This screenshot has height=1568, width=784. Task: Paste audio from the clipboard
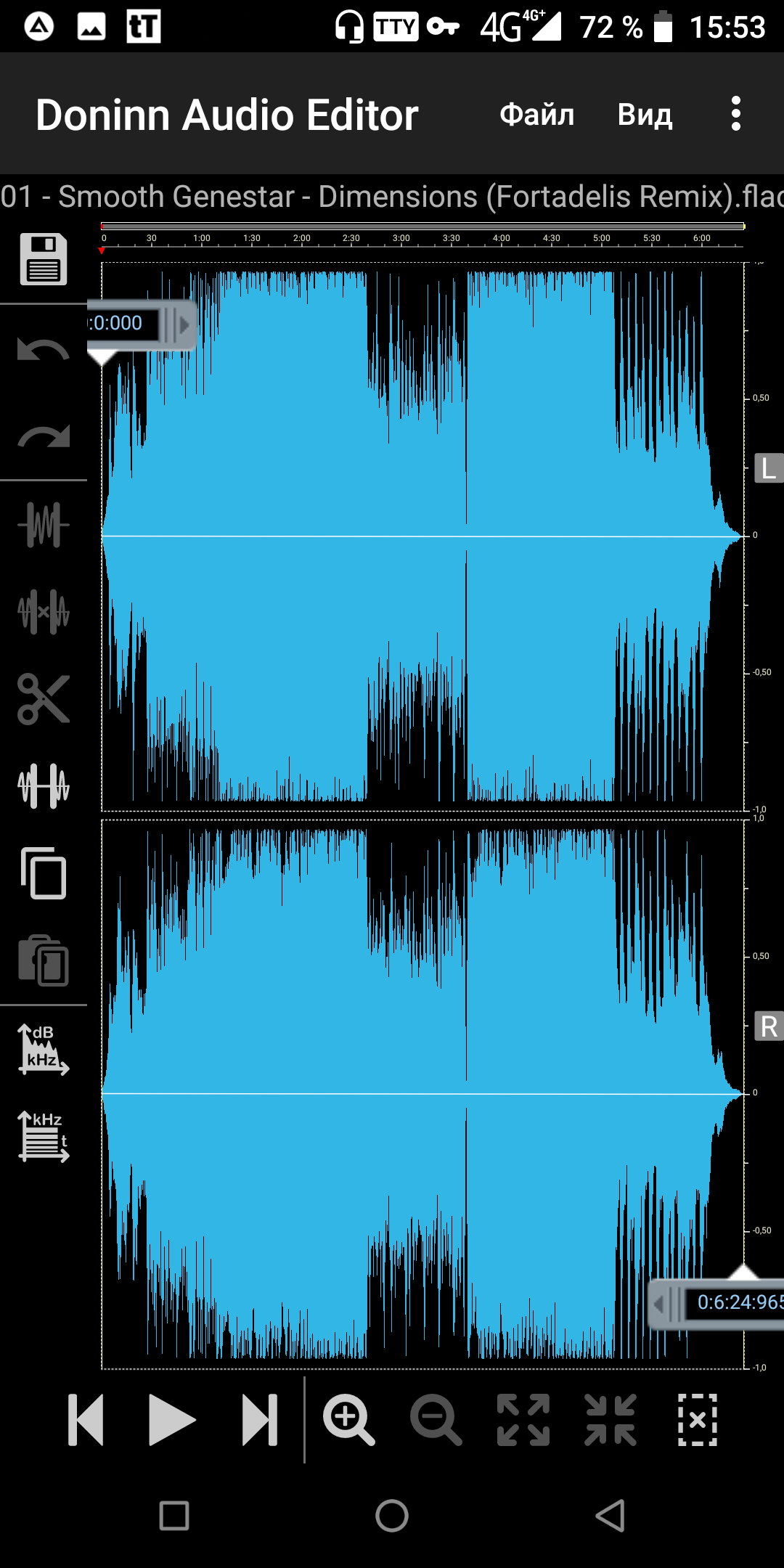(x=44, y=960)
